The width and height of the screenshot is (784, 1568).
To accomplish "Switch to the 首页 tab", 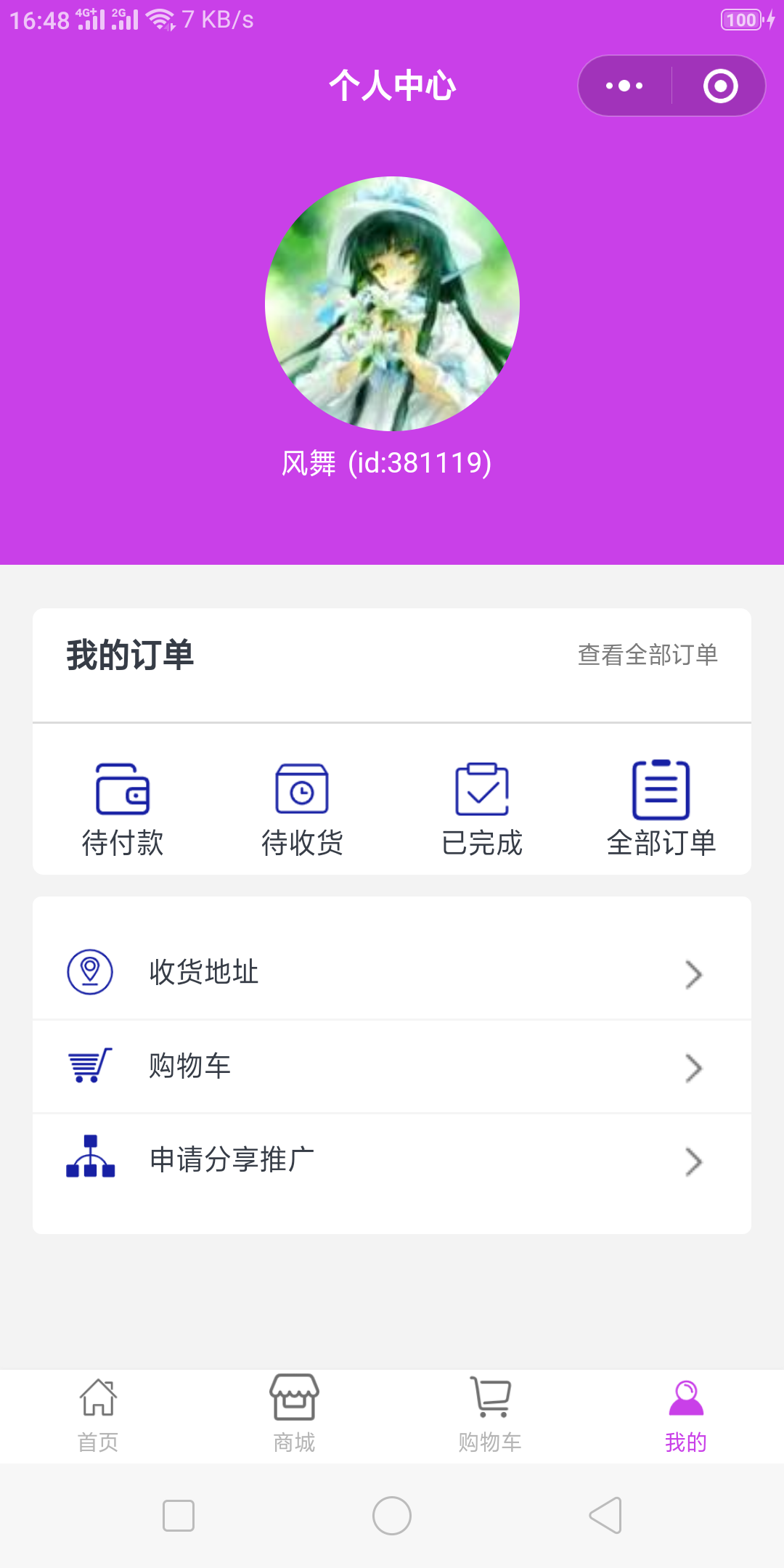I will click(98, 1416).
